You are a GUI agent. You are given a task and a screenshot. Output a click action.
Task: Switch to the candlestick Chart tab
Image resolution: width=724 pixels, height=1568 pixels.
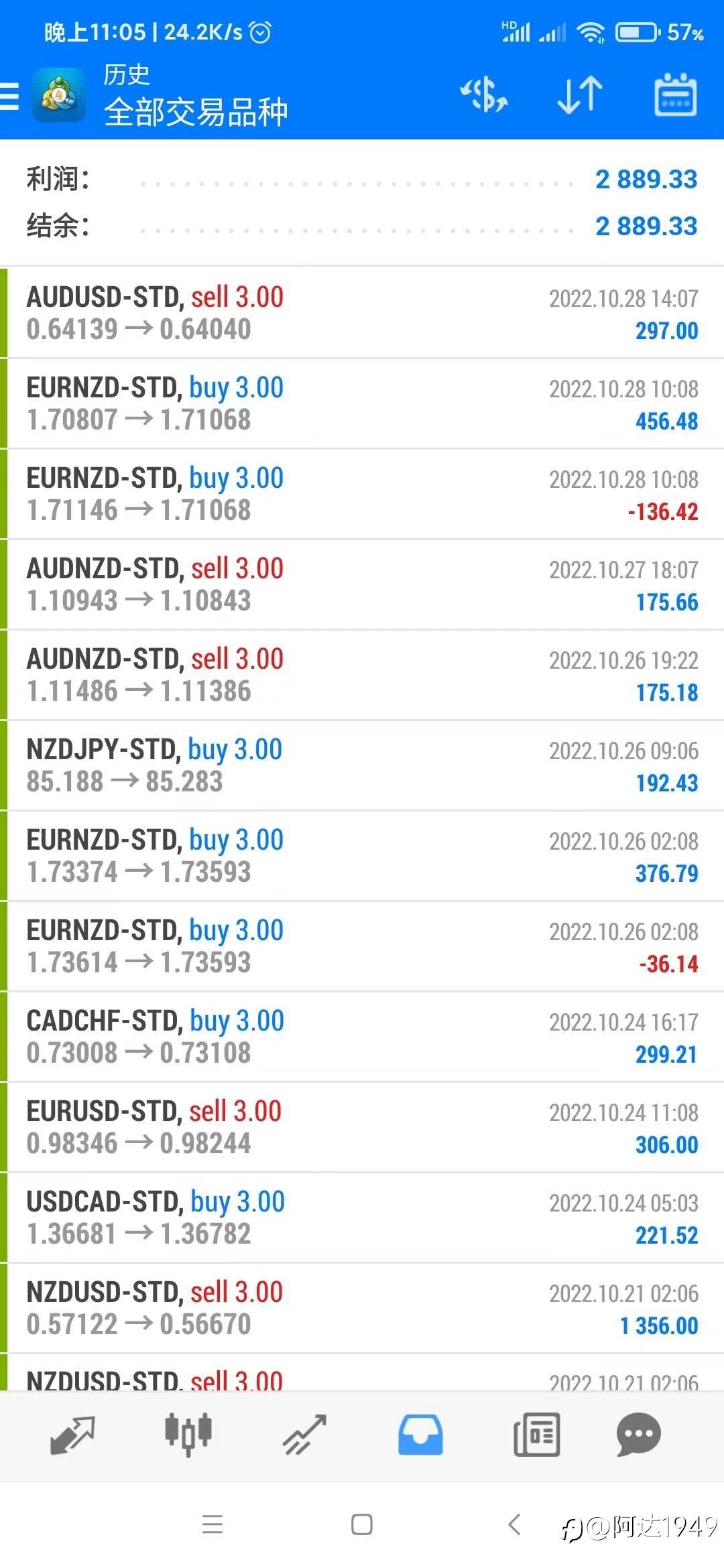[188, 1435]
